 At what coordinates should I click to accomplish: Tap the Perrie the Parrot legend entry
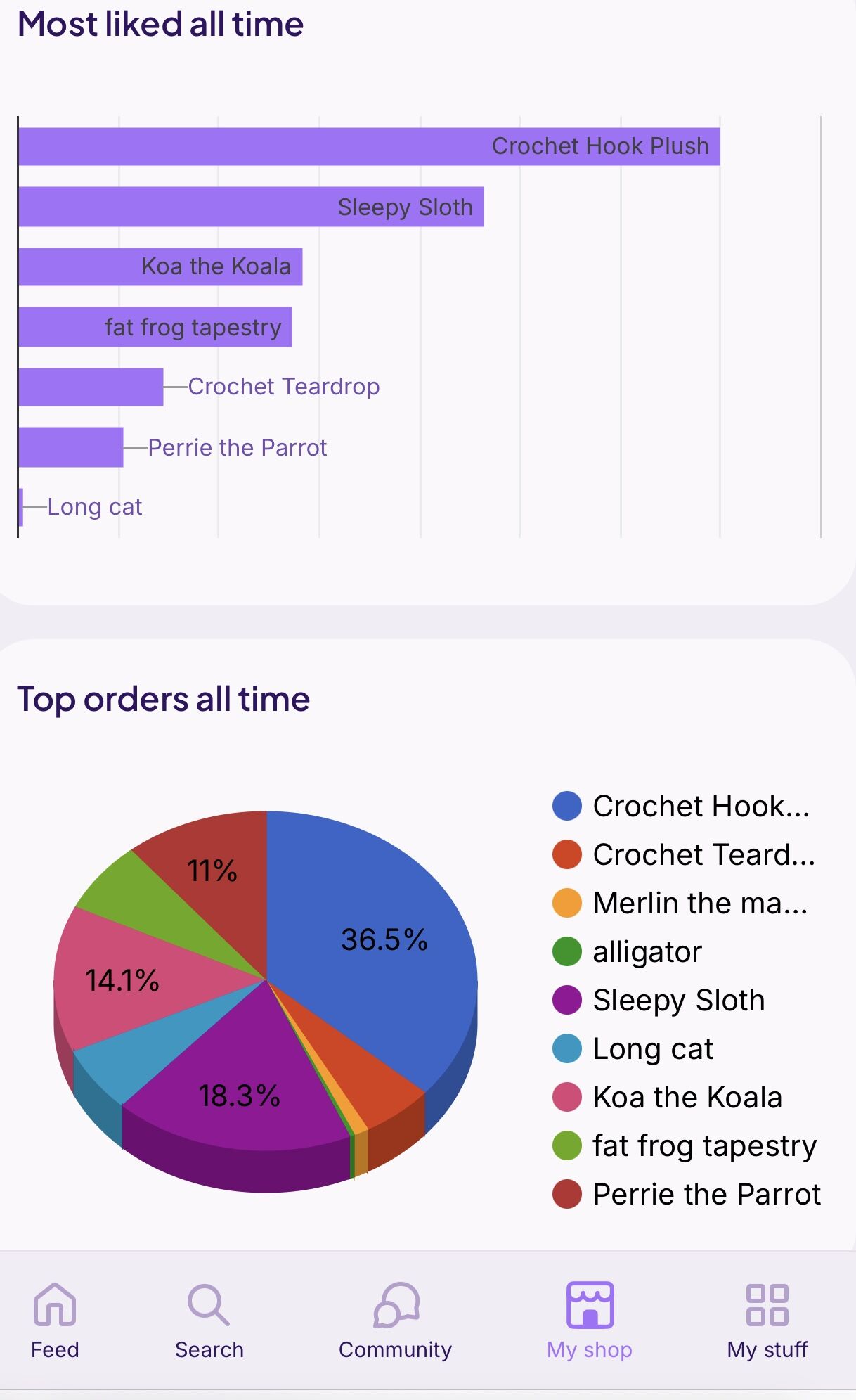[687, 1194]
